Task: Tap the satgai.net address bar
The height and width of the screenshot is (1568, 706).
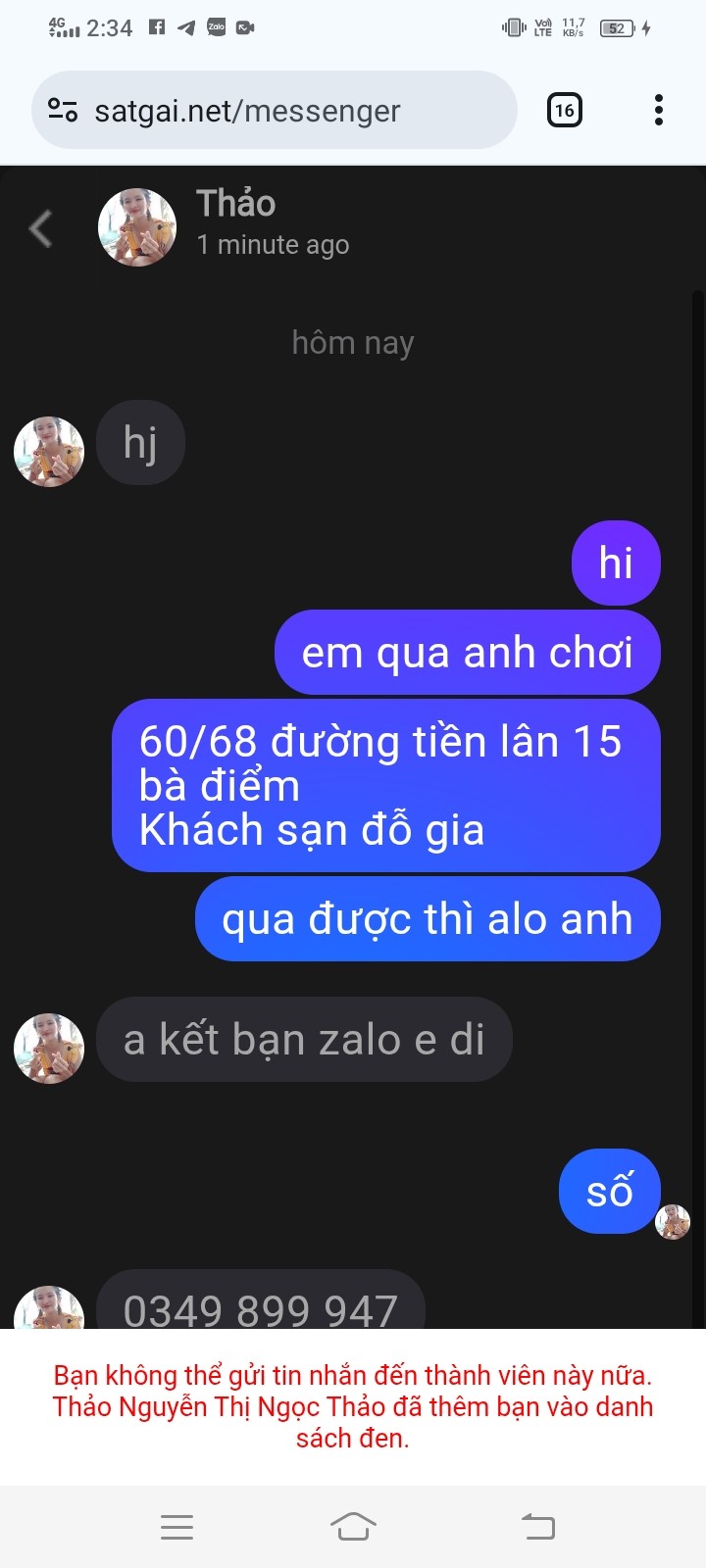Action: pyautogui.click(x=294, y=111)
